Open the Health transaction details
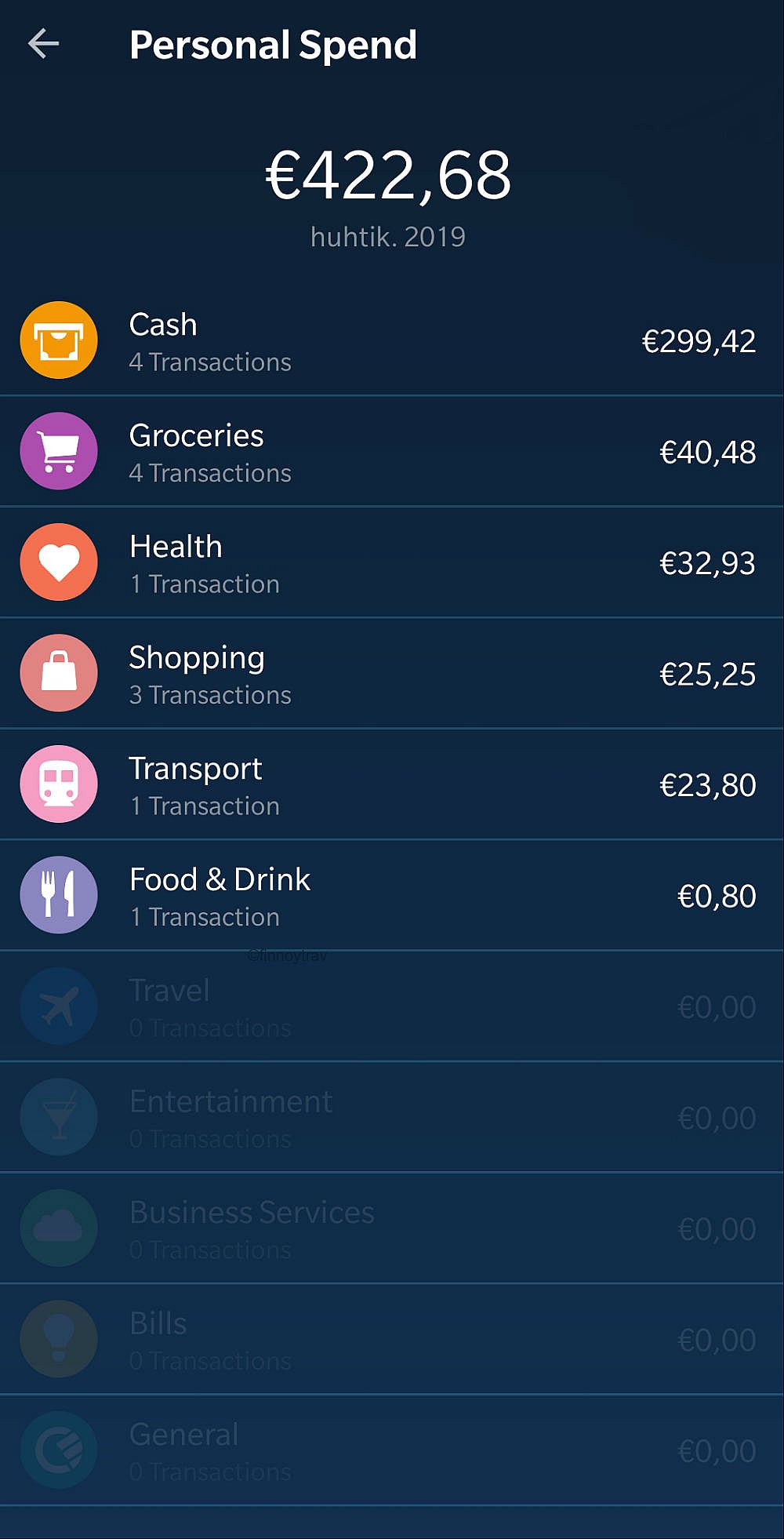The height and width of the screenshot is (1539, 784). pos(392,562)
